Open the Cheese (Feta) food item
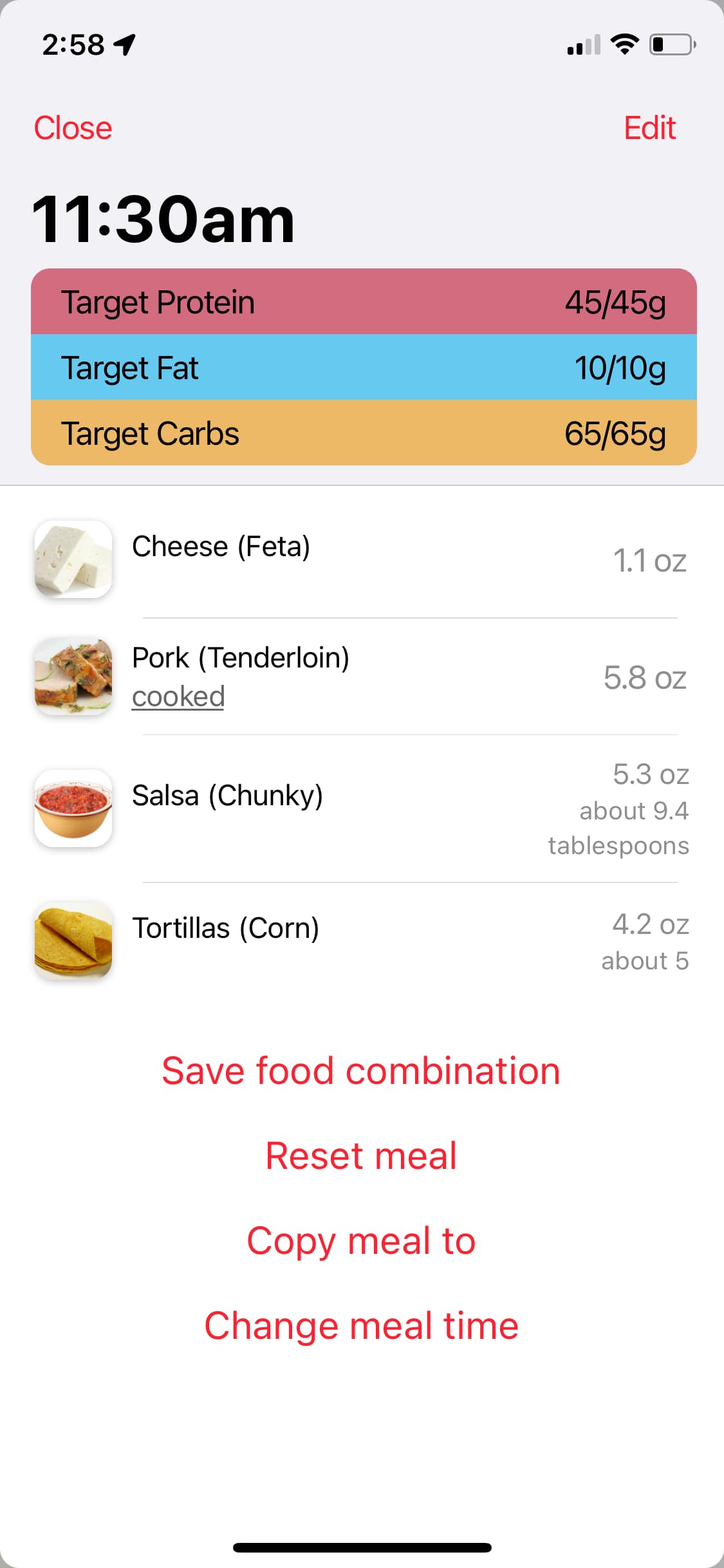This screenshot has height=1568, width=724. (x=221, y=547)
